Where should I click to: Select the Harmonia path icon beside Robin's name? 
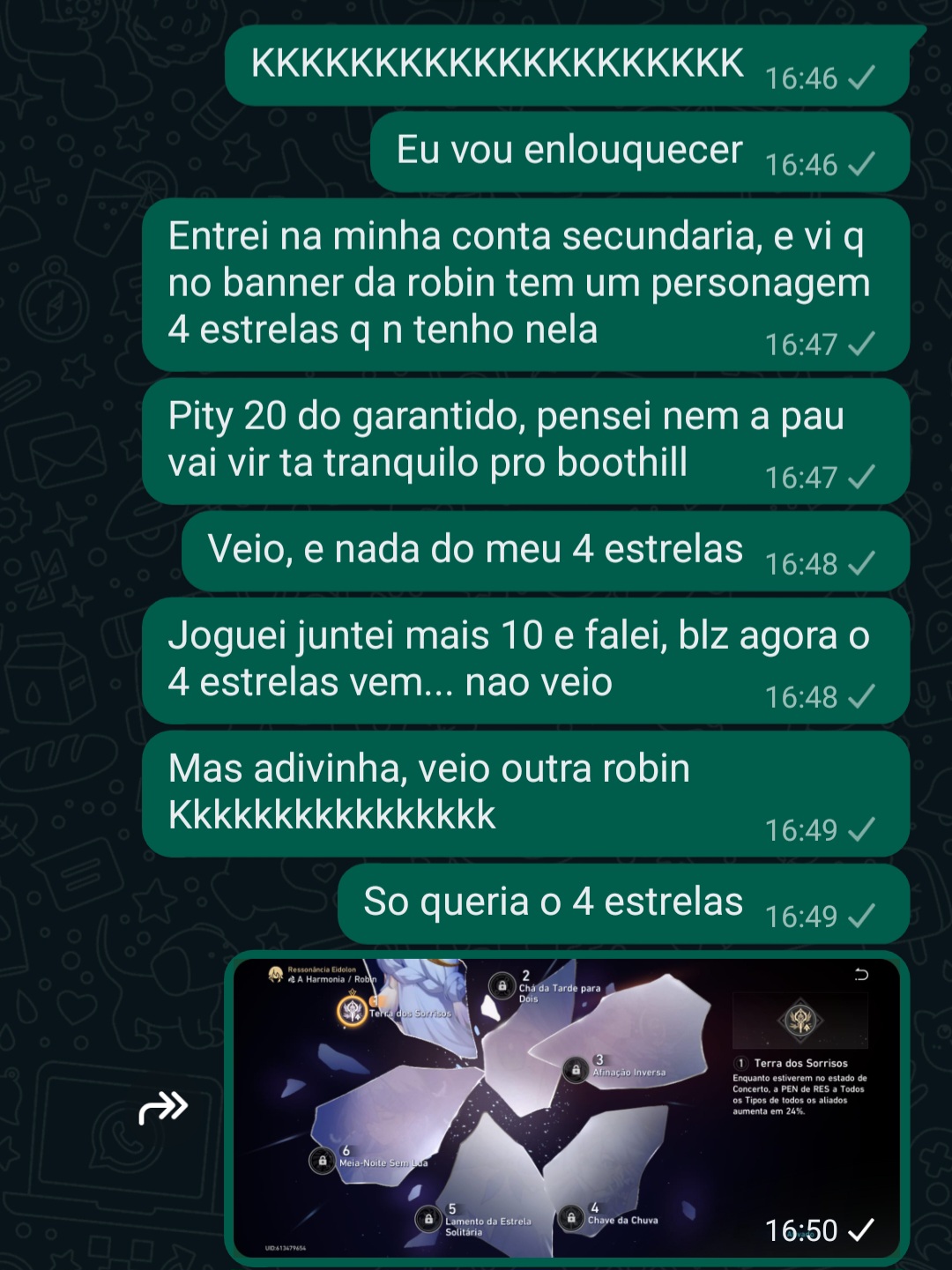[x=294, y=980]
